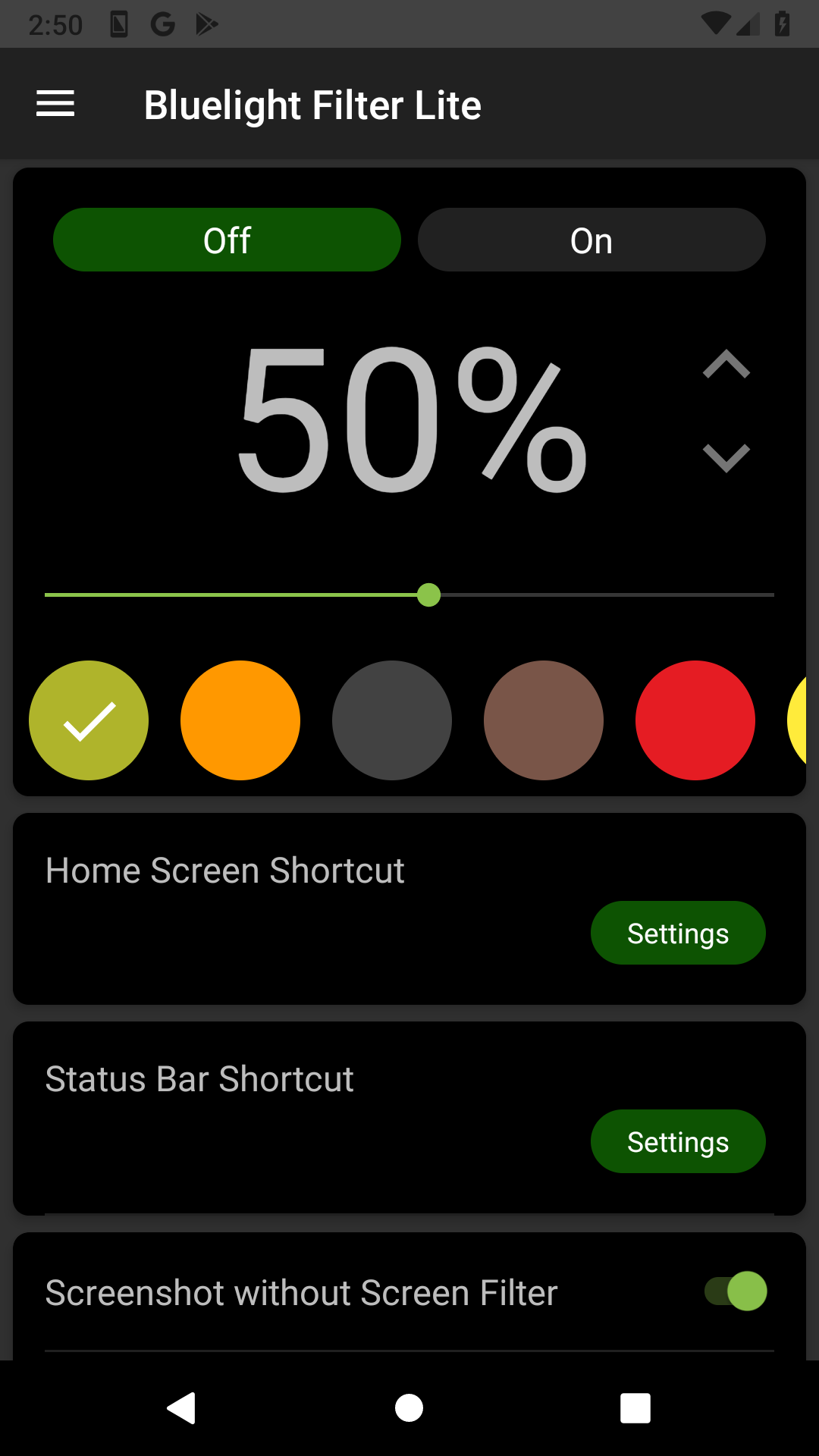Go back using system navigation
This screenshot has width=819, height=1456.
click(x=182, y=1408)
